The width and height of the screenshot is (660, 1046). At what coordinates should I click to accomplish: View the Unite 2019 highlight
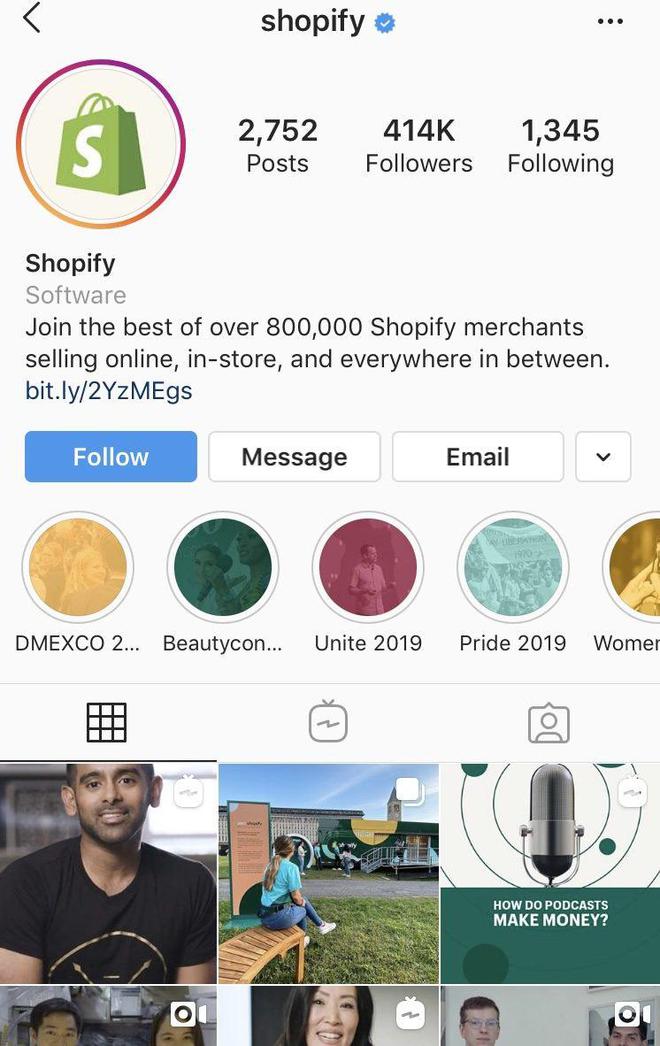[x=368, y=568]
